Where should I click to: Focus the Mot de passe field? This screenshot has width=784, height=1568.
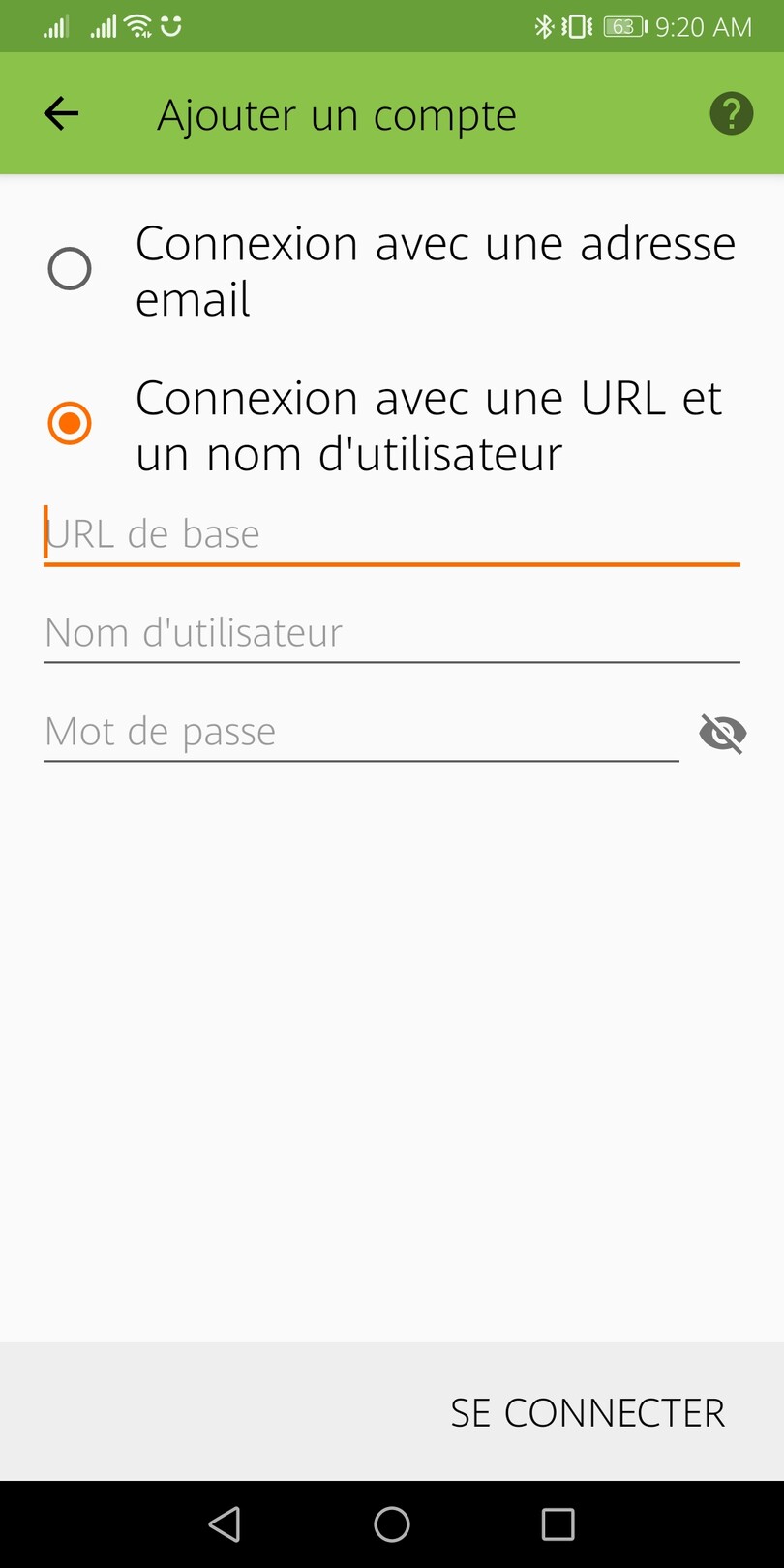(361, 732)
